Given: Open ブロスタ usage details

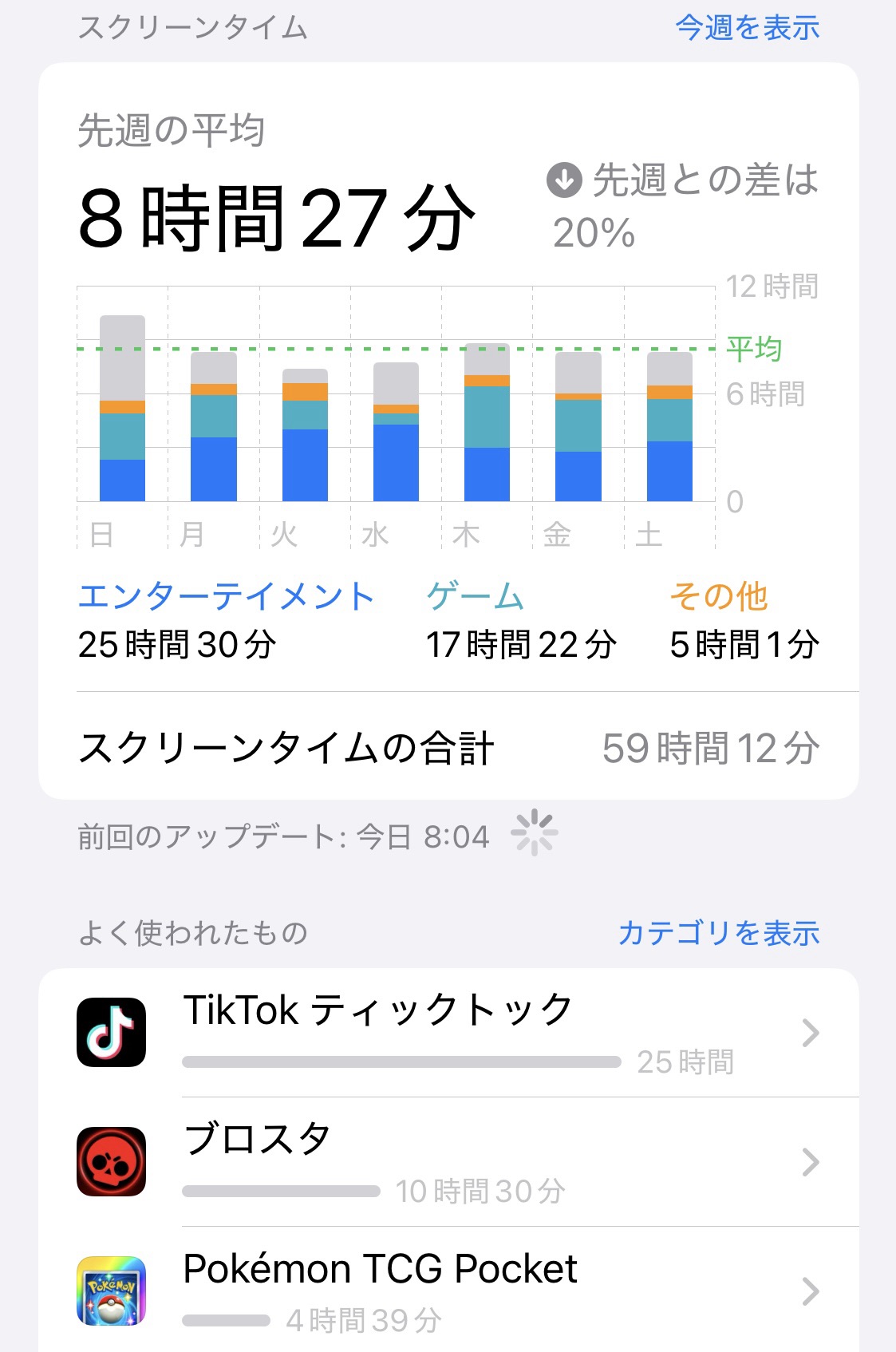Looking at the screenshot, I should coord(448,1162).
